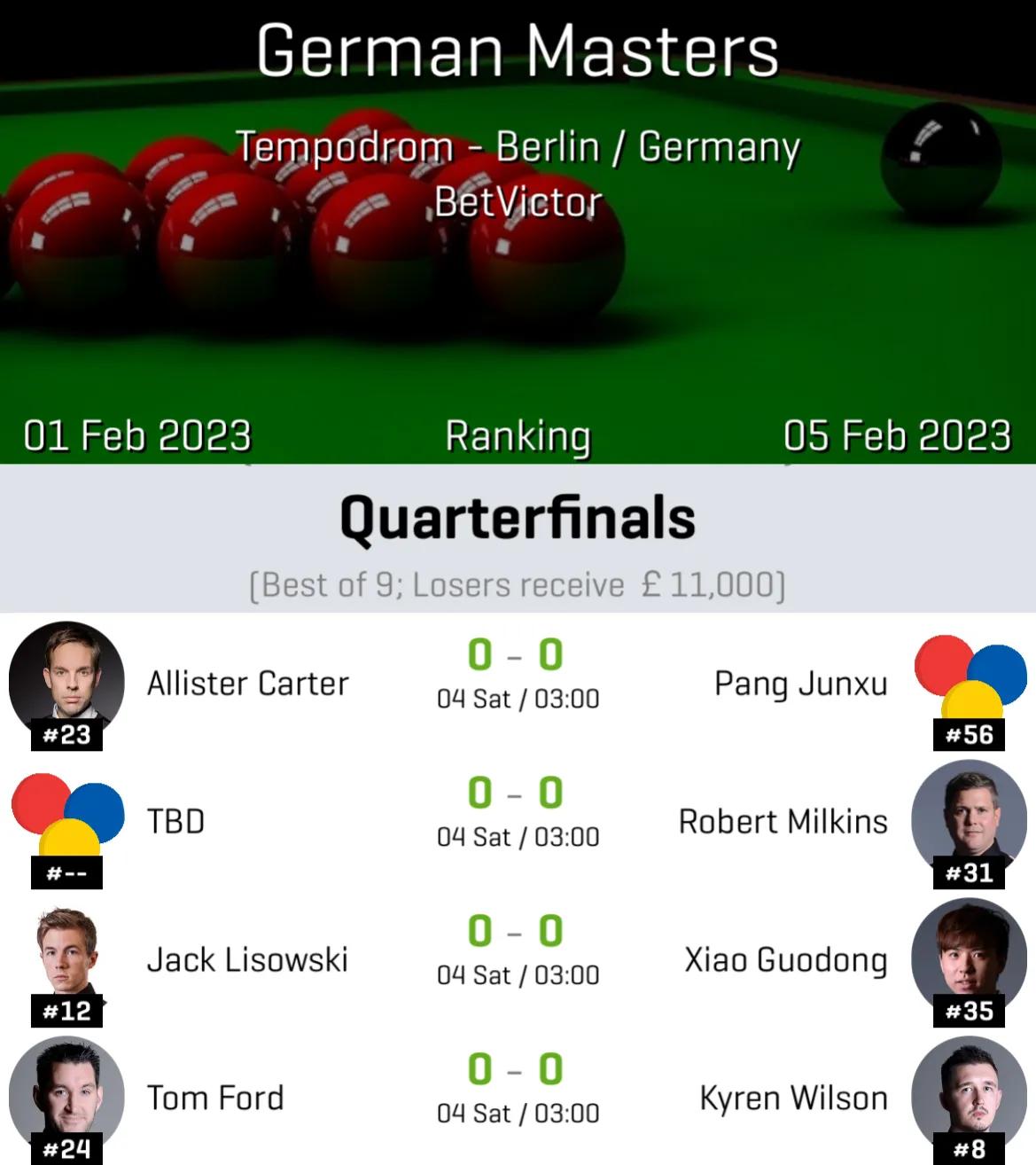This screenshot has height=1165, width=1036.
Task: Open the Tom Ford vs Kyren Wilson match
Action: point(518,1096)
